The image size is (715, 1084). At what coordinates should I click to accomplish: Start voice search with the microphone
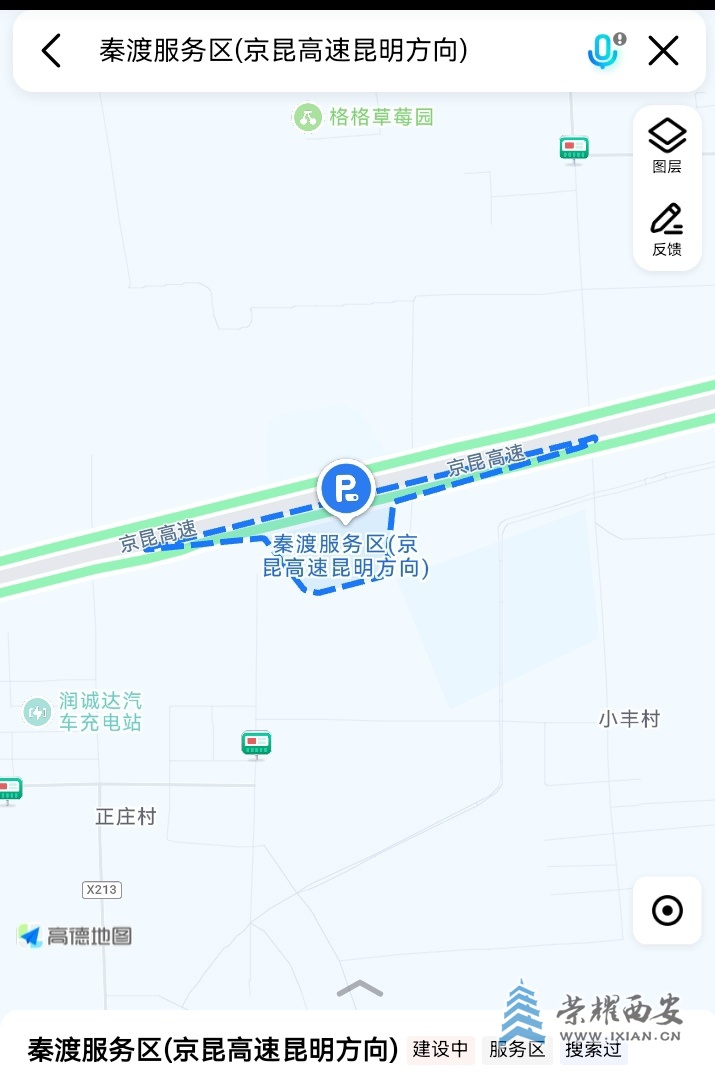(x=603, y=50)
